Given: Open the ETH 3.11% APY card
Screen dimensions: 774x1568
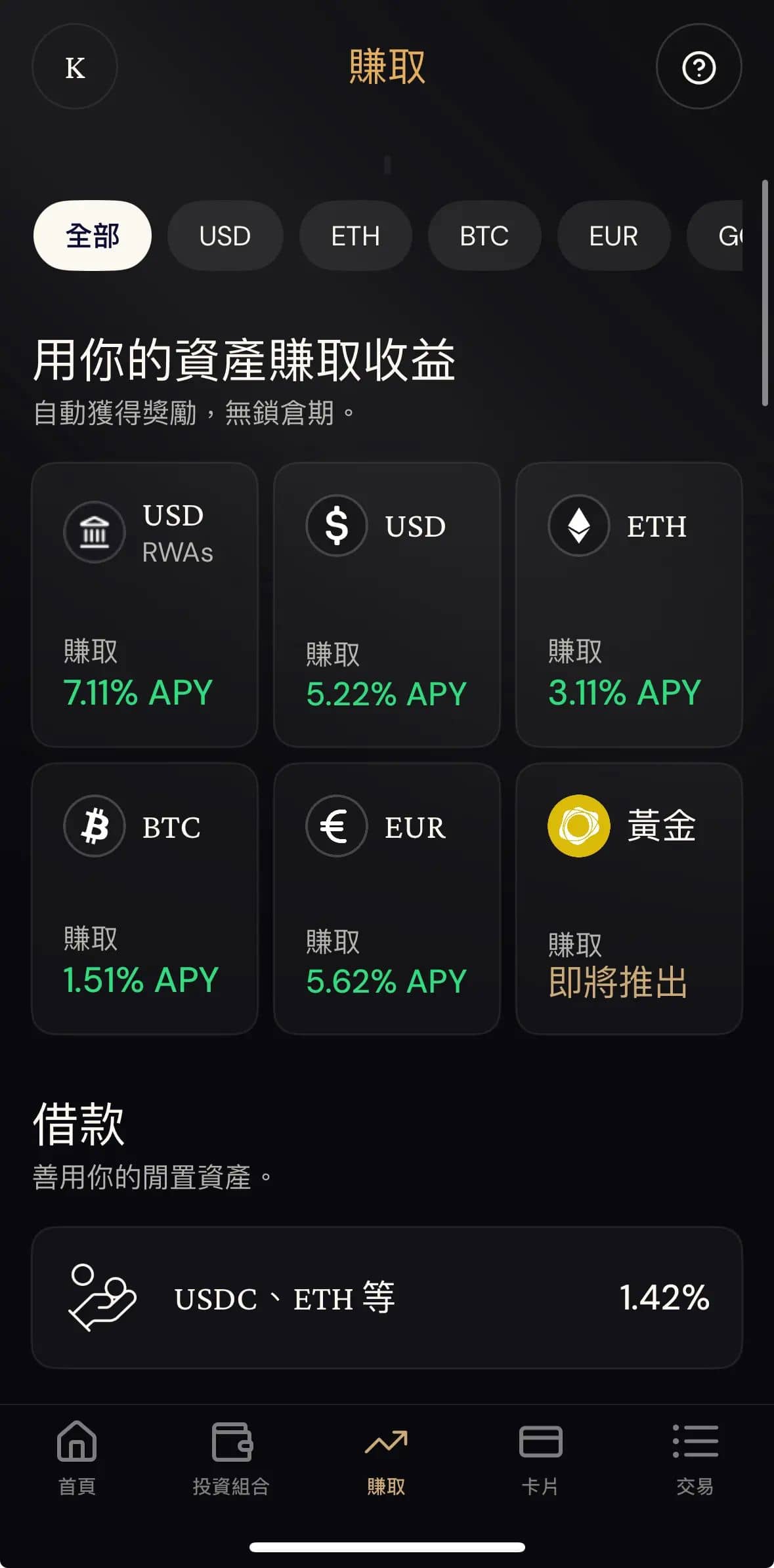Looking at the screenshot, I should 629,605.
